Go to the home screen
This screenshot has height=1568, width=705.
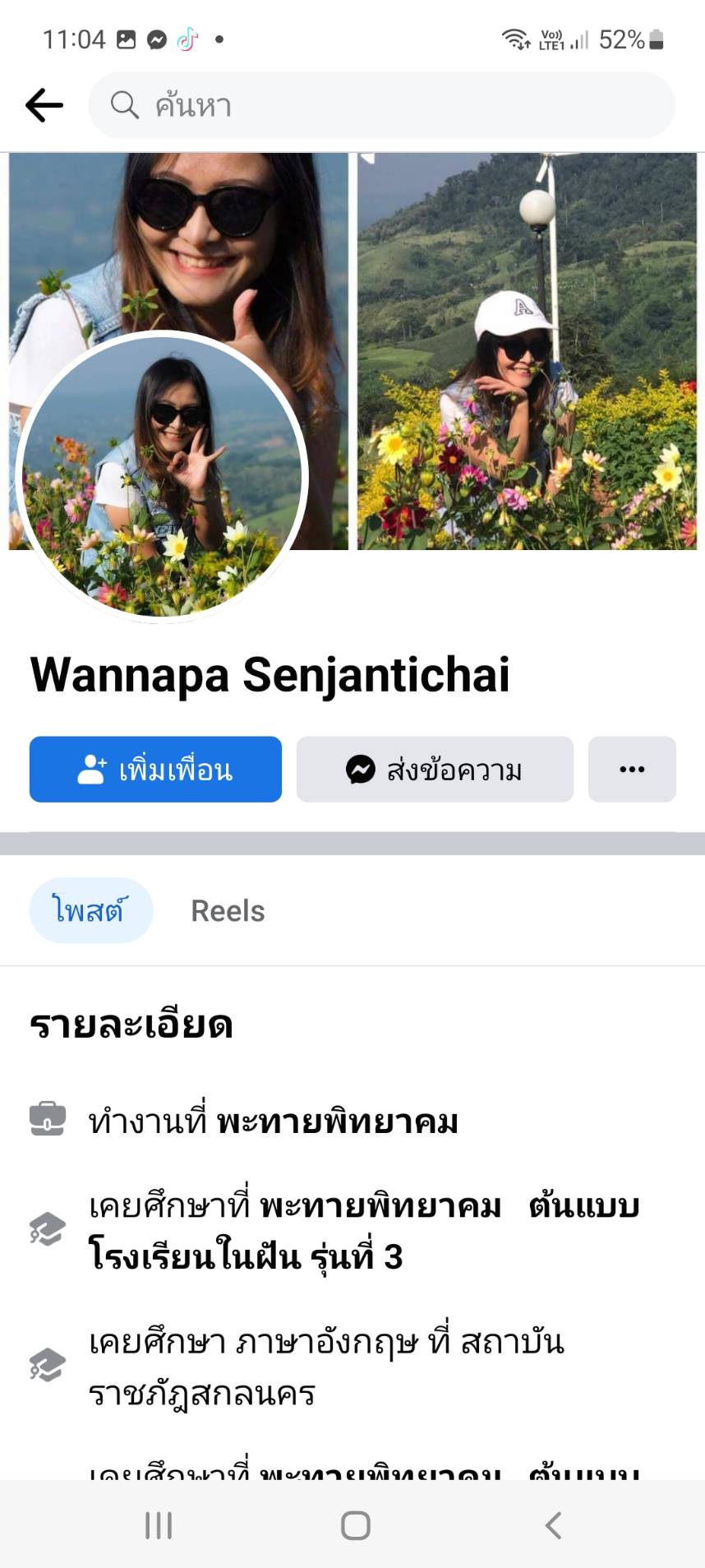(355, 1525)
